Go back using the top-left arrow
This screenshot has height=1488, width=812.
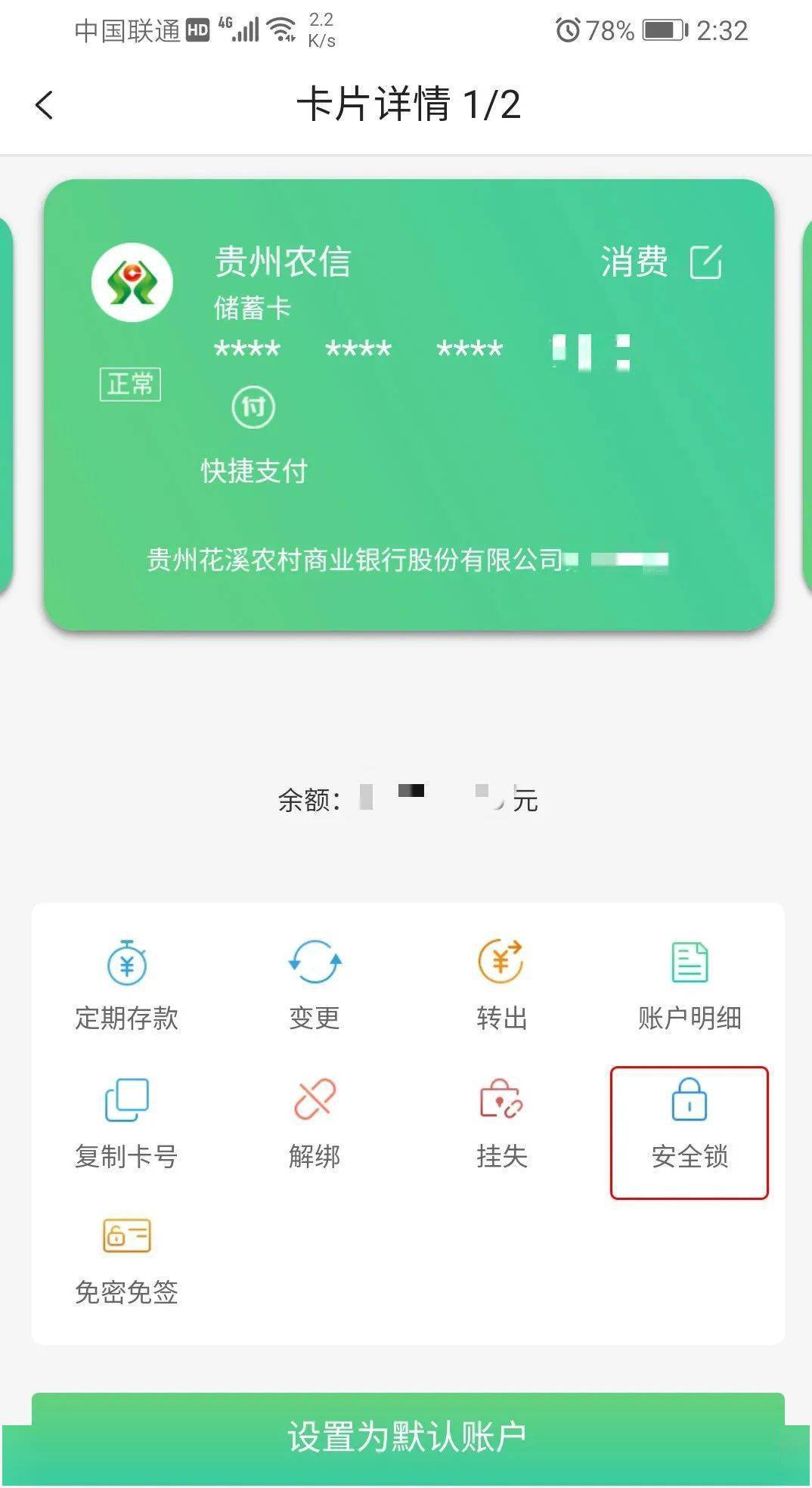pos(44,105)
